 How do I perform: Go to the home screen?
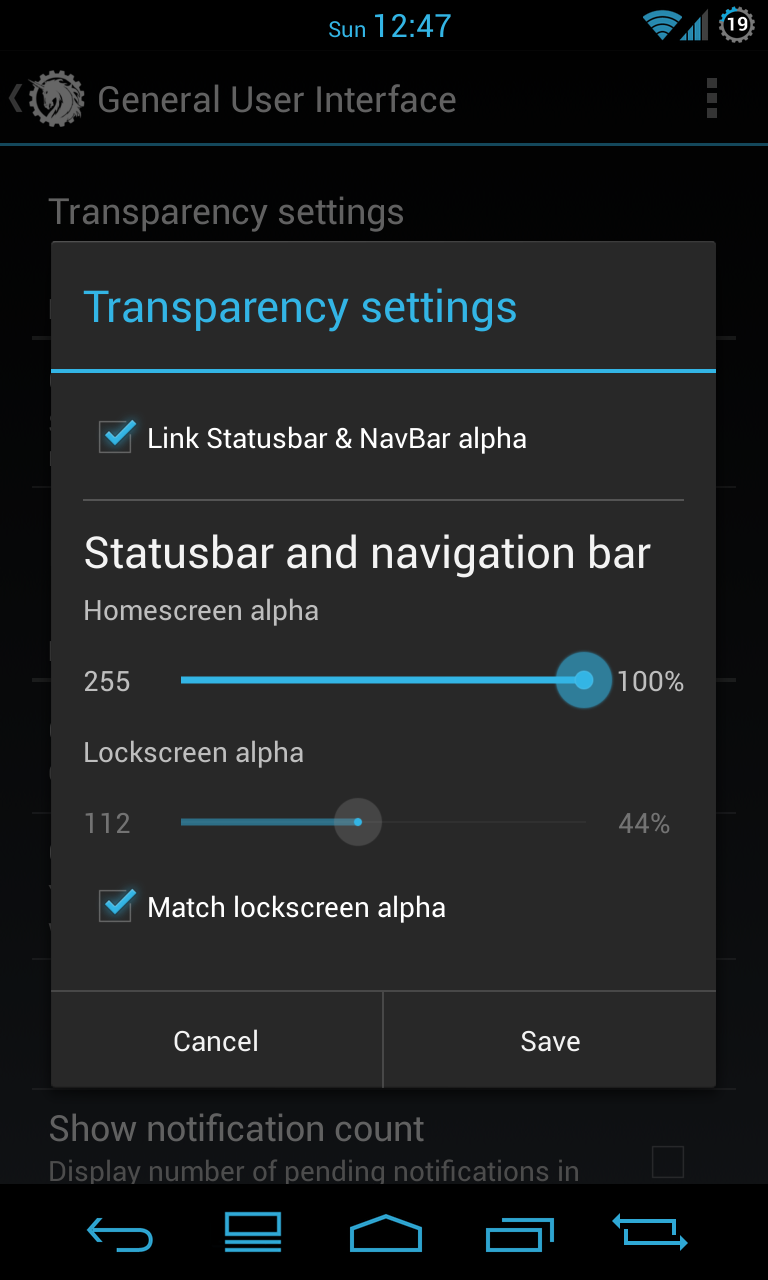pos(385,1233)
